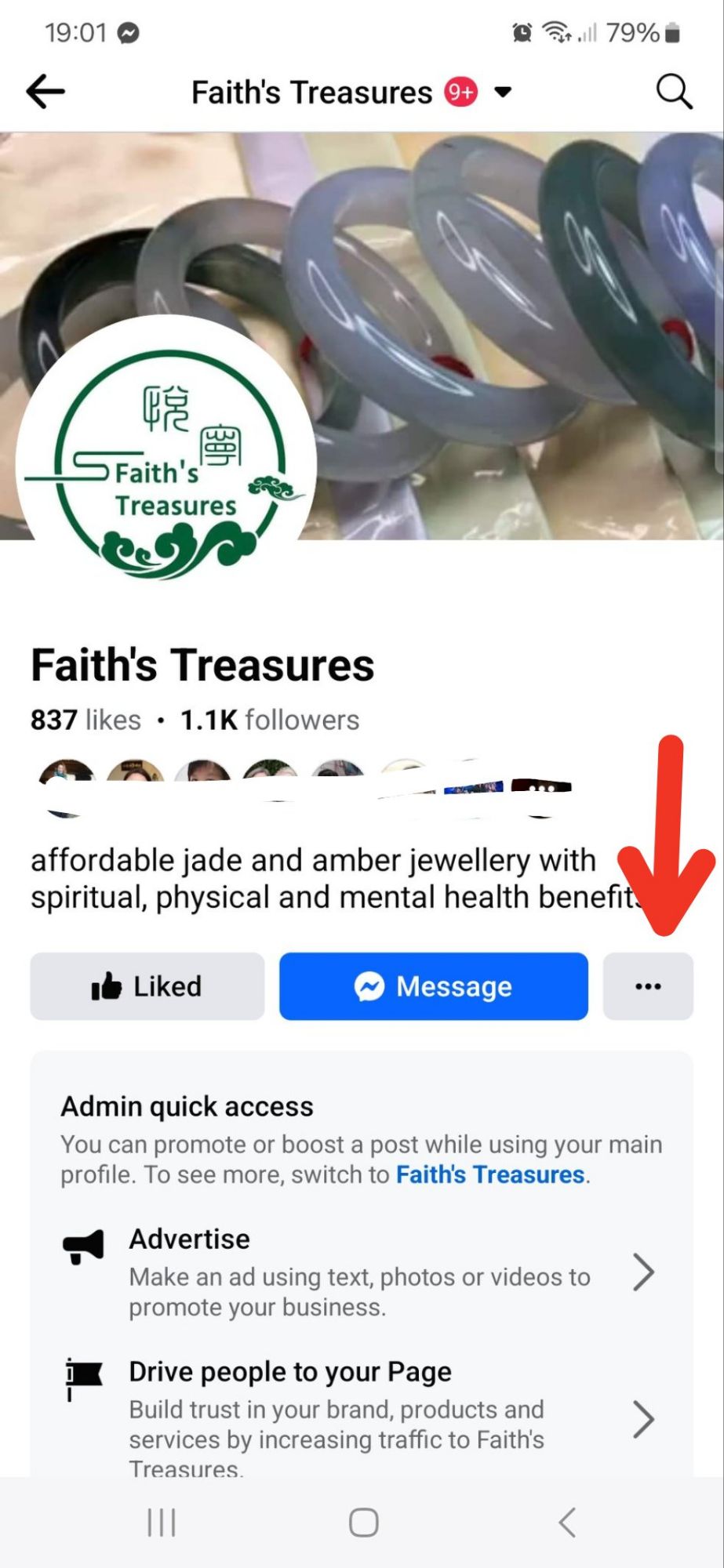View the Faith's Treasures profile picture
Viewport: 724px width, 1568px height.
tap(166, 465)
